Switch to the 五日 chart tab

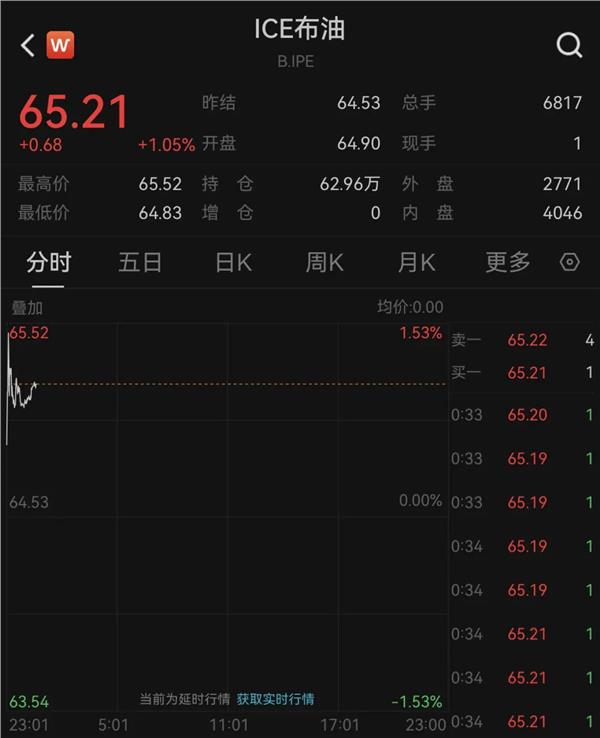tap(140, 263)
